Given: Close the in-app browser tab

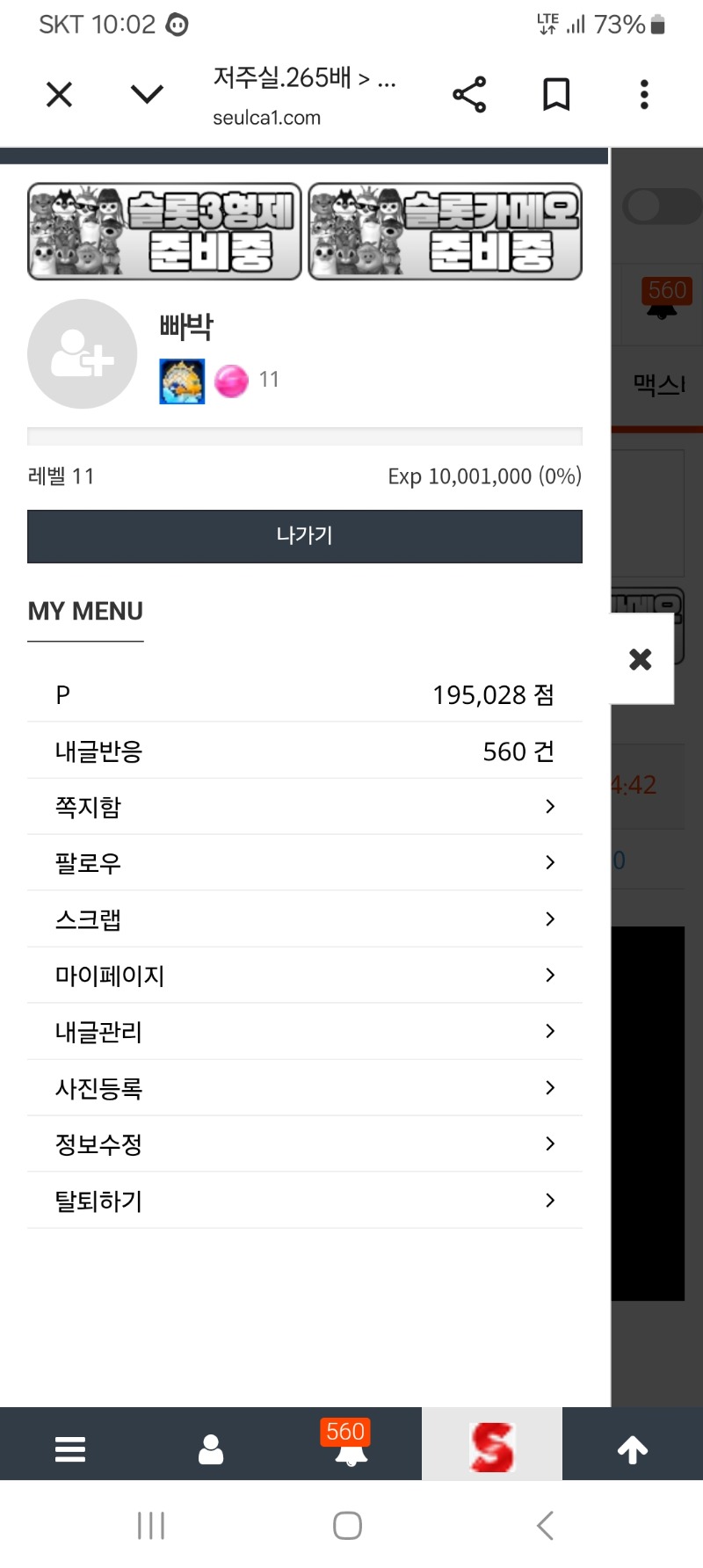Looking at the screenshot, I should tap(59, 94).
